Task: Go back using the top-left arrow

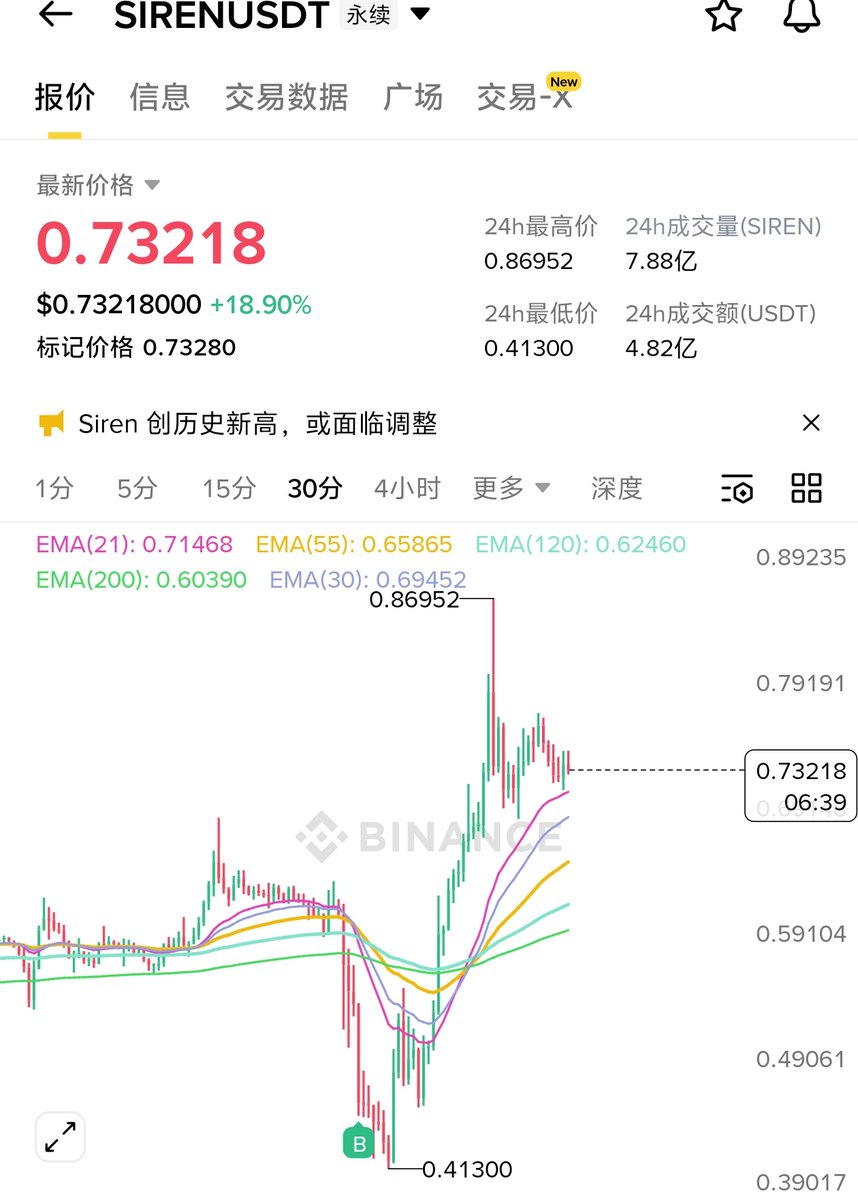Action: 55,14
